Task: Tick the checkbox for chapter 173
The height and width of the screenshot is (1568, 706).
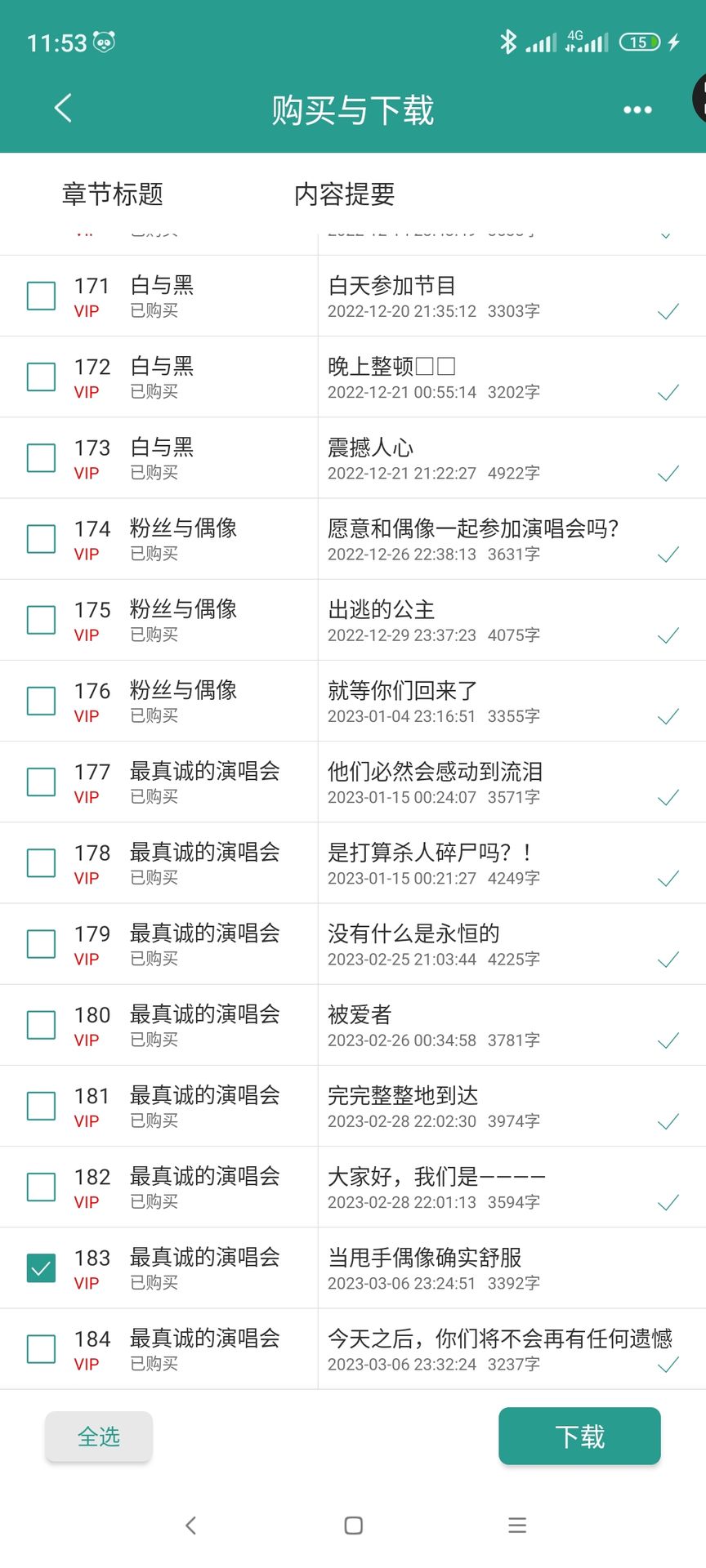Action: [x=41, y=457]
